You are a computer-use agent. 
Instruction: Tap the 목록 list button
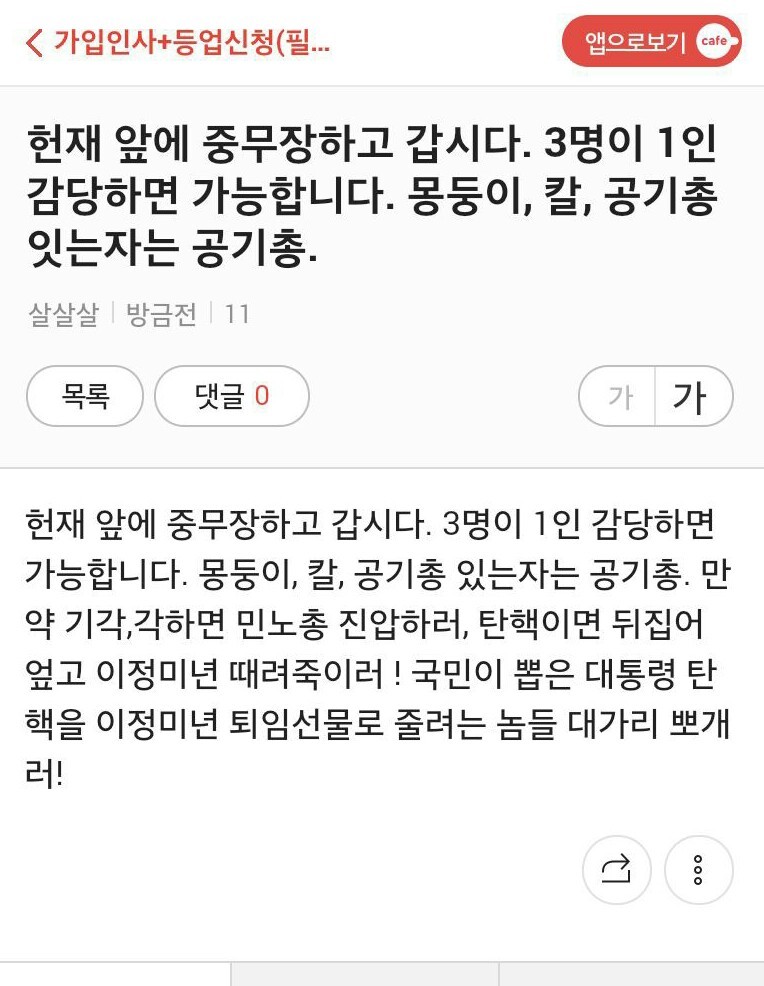click(x=85, y=396)
